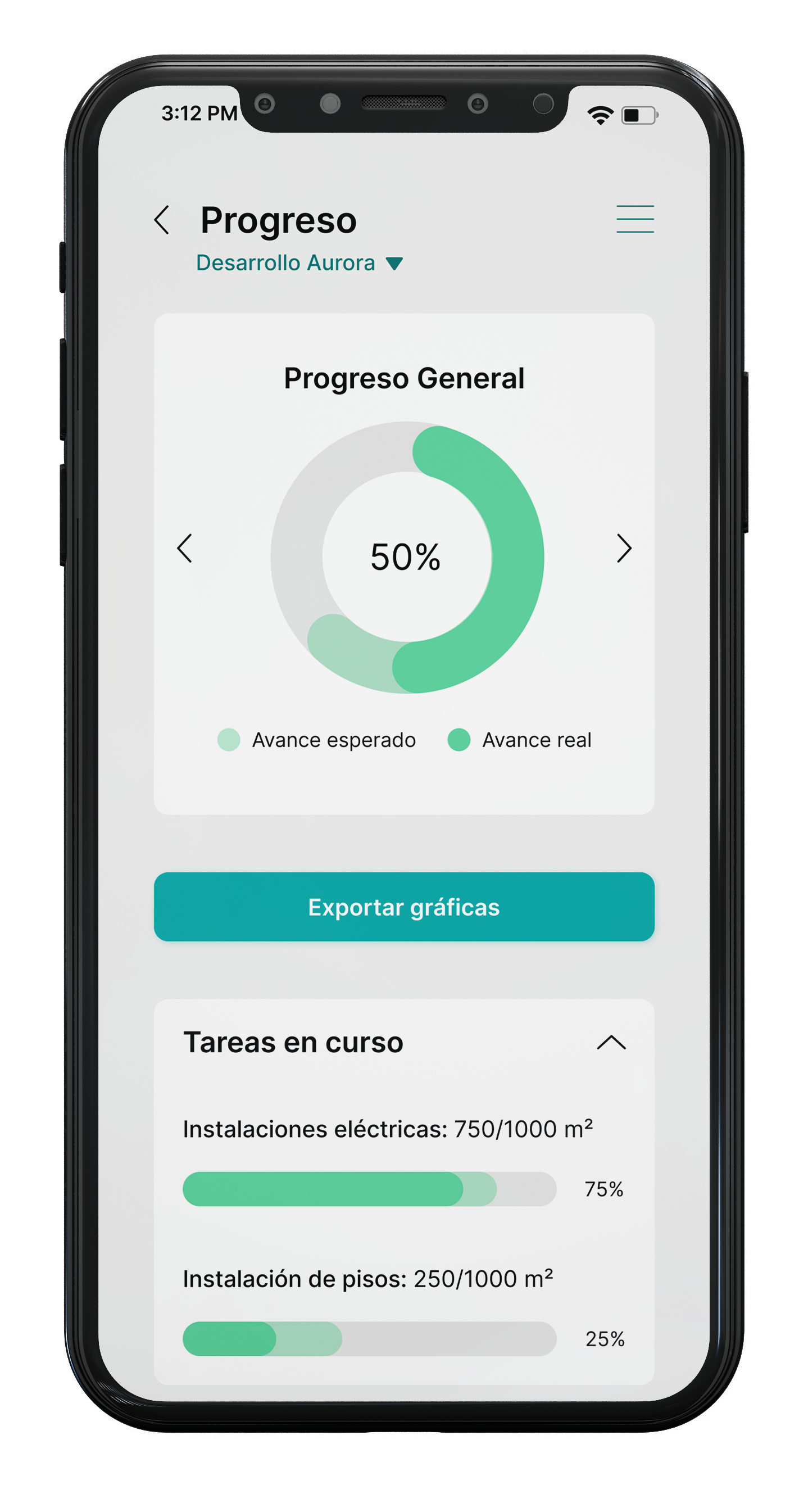Show the previous progress chart

point(185,548)
